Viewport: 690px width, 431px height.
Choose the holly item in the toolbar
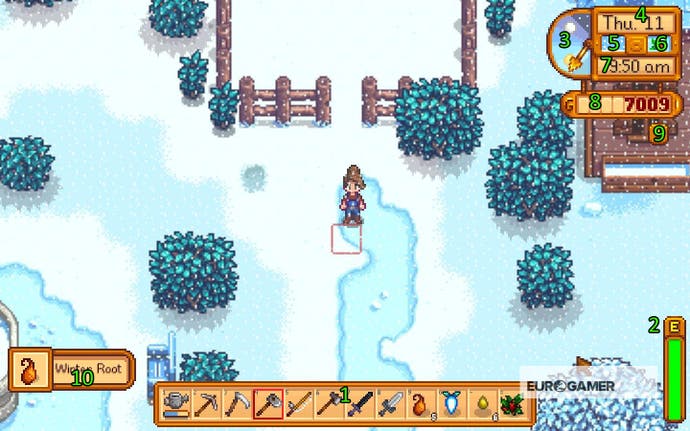click(x=512, y=404)
